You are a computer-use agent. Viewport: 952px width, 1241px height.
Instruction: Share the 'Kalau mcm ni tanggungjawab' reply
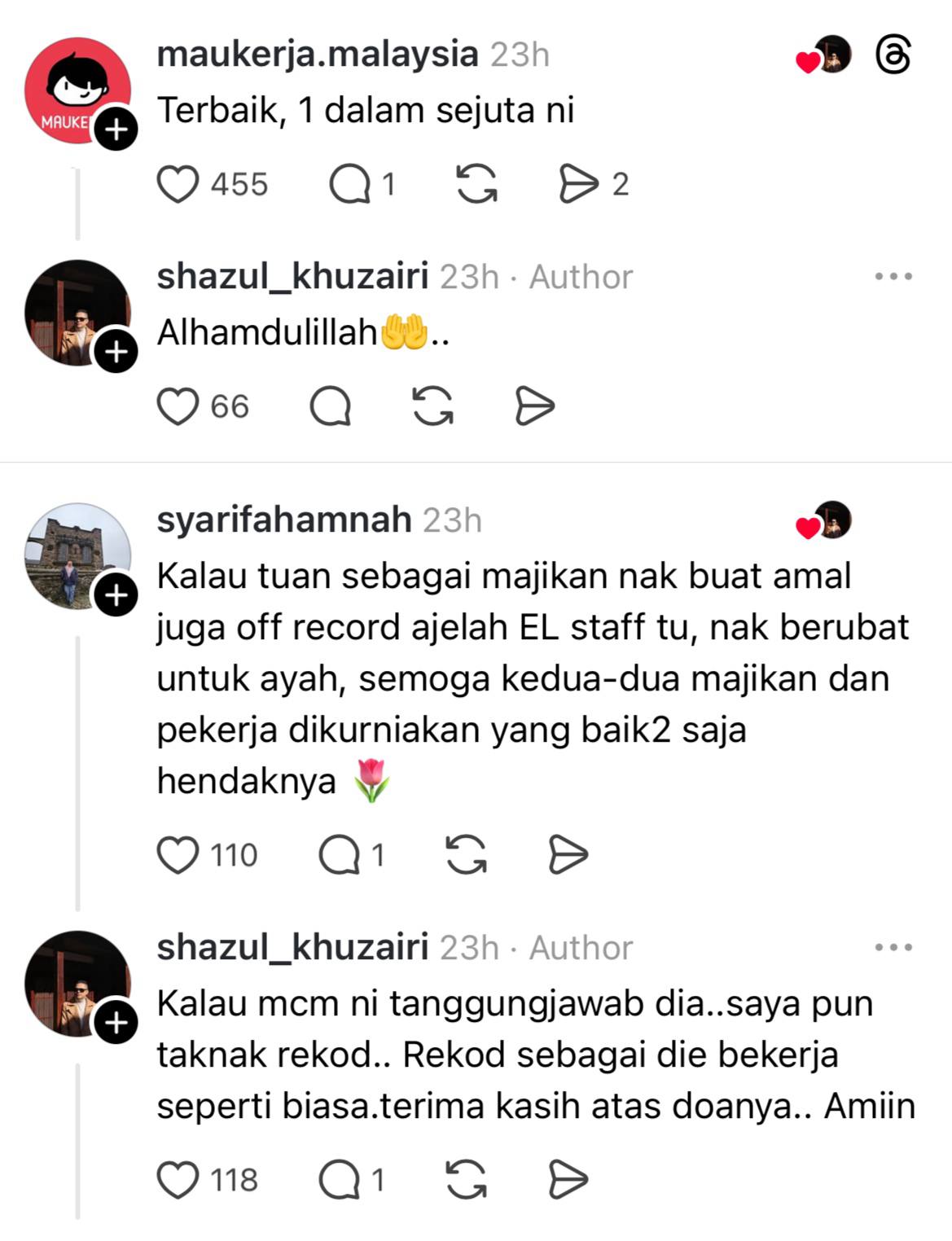568,1179
